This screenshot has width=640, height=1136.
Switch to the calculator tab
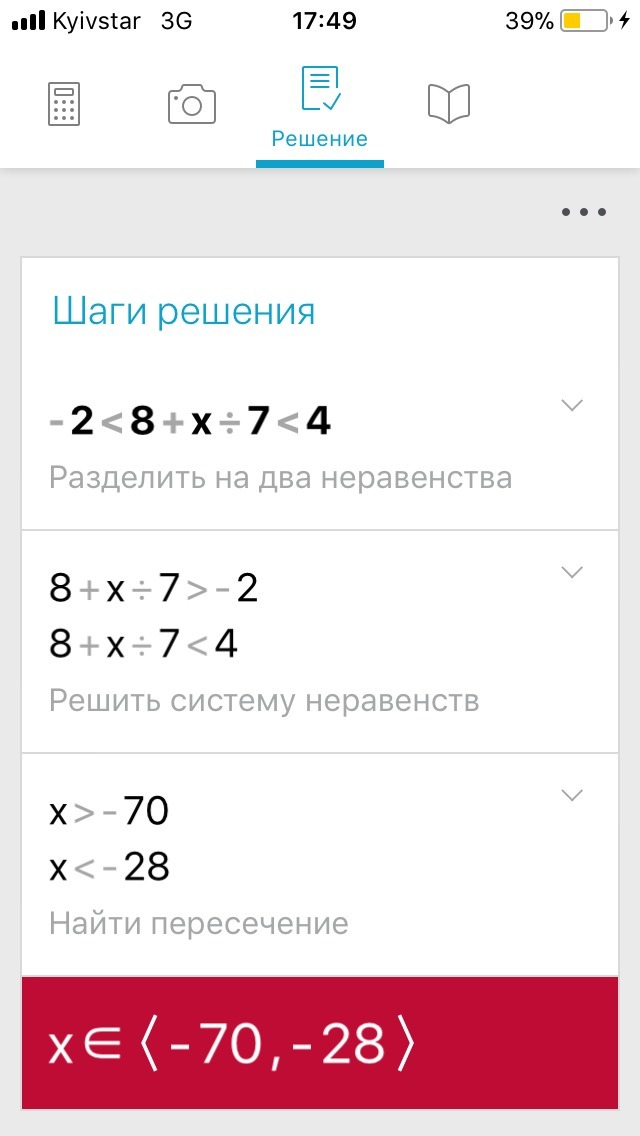click(x=64, y=104)
